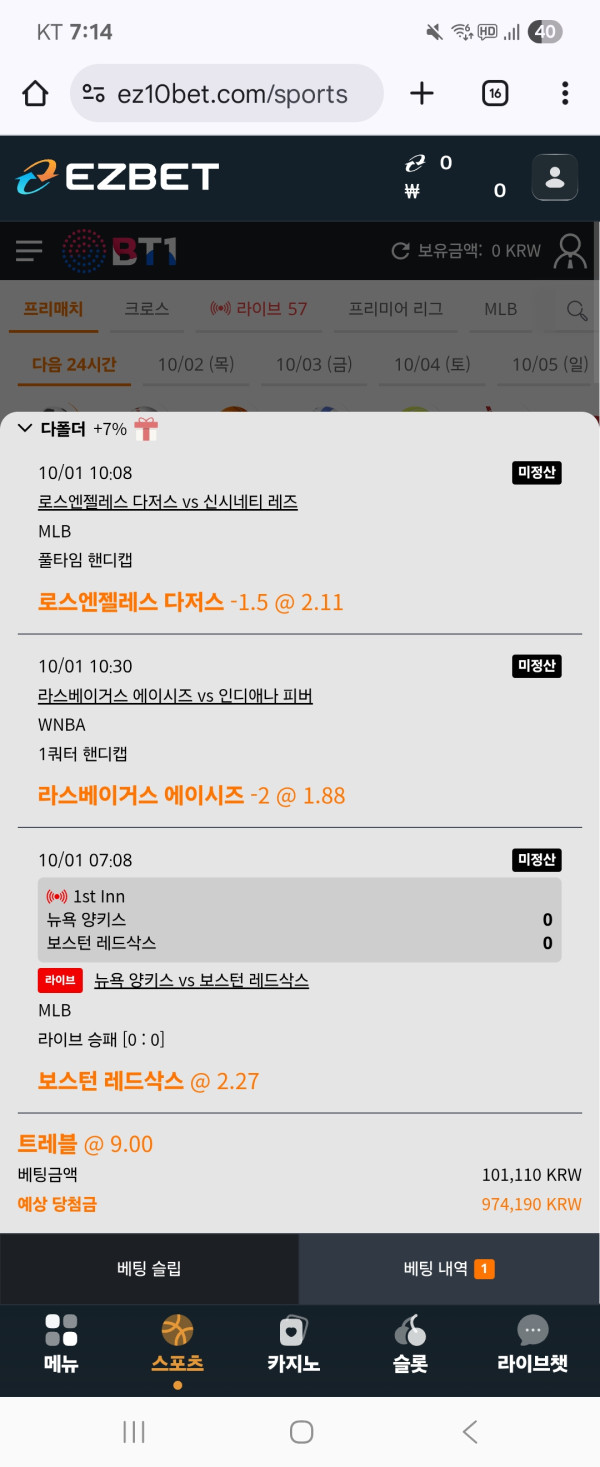Refresh the 보유금액 balance
The image size is (600, 1467).
coord(400,251)
